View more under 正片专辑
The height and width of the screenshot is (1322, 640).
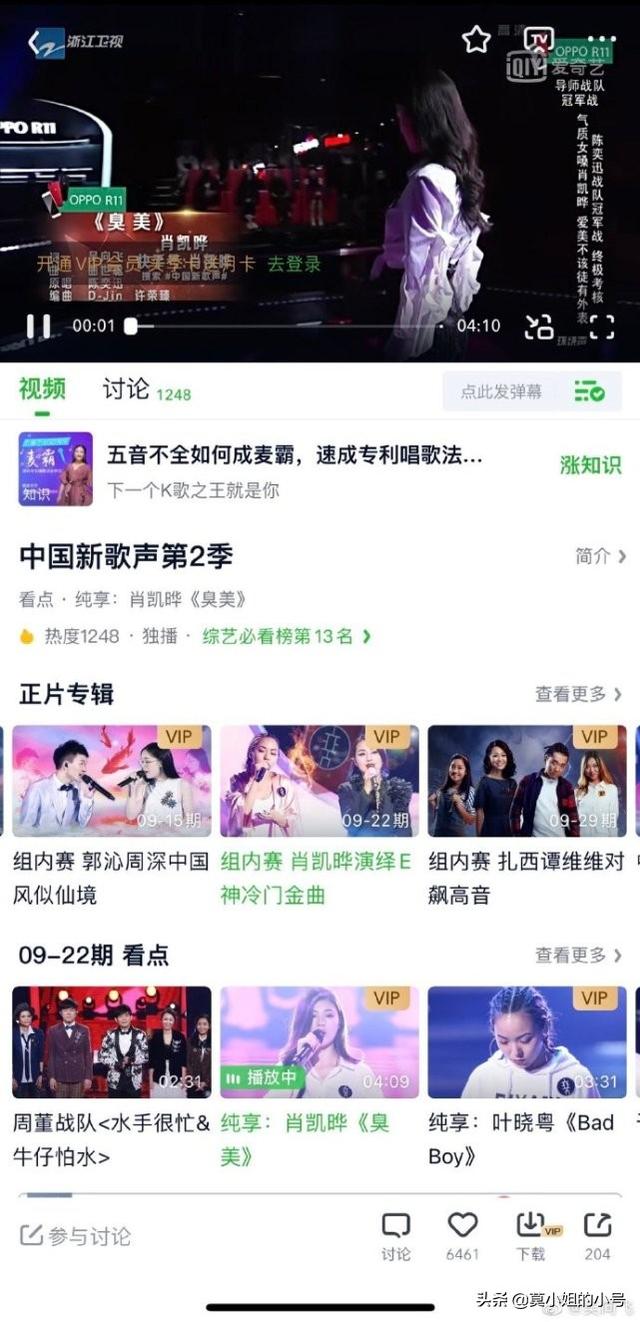578,694
